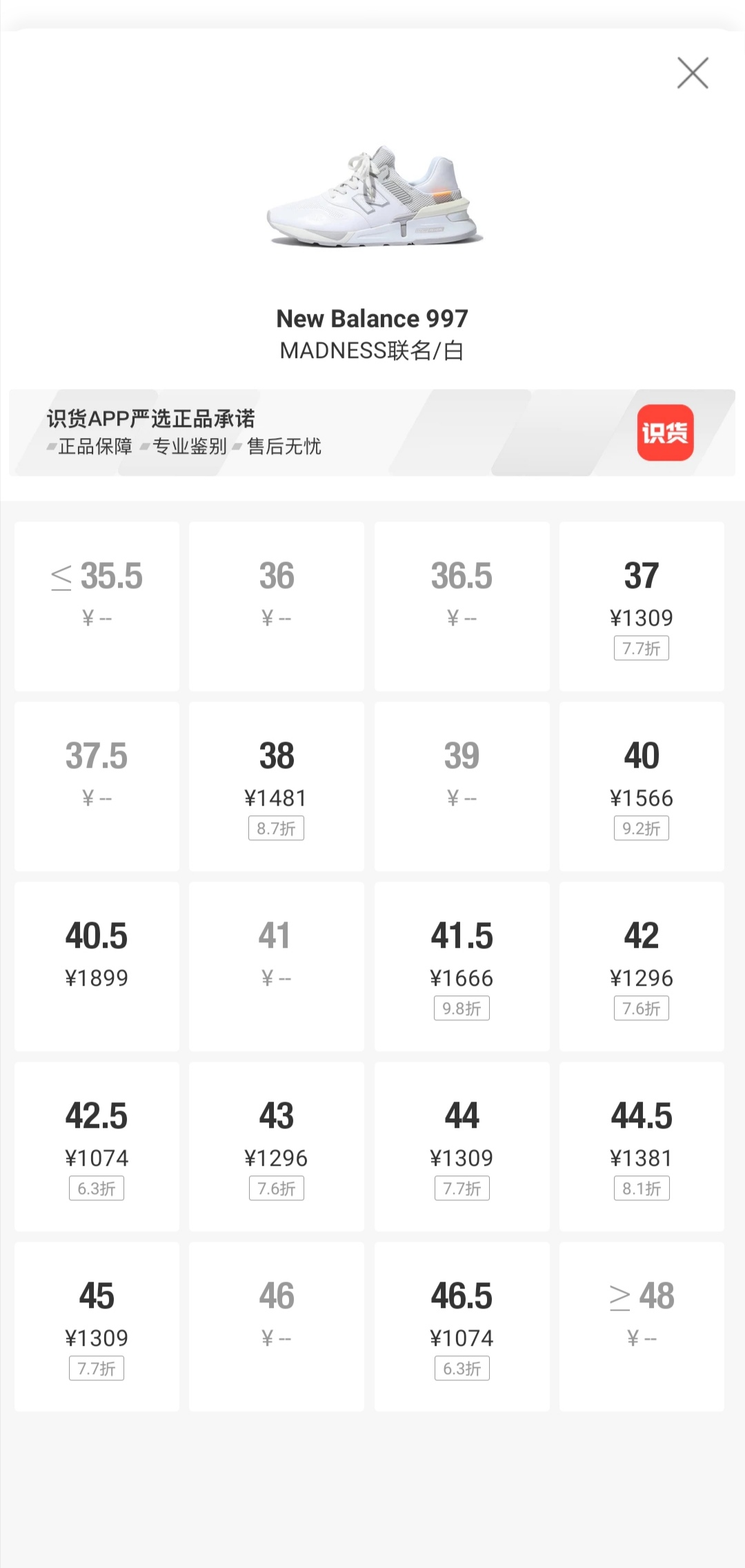Click the product shoe thumbnail image
Image resolution: width=745 pixels, height=1568 pixels.
(372, 200)
